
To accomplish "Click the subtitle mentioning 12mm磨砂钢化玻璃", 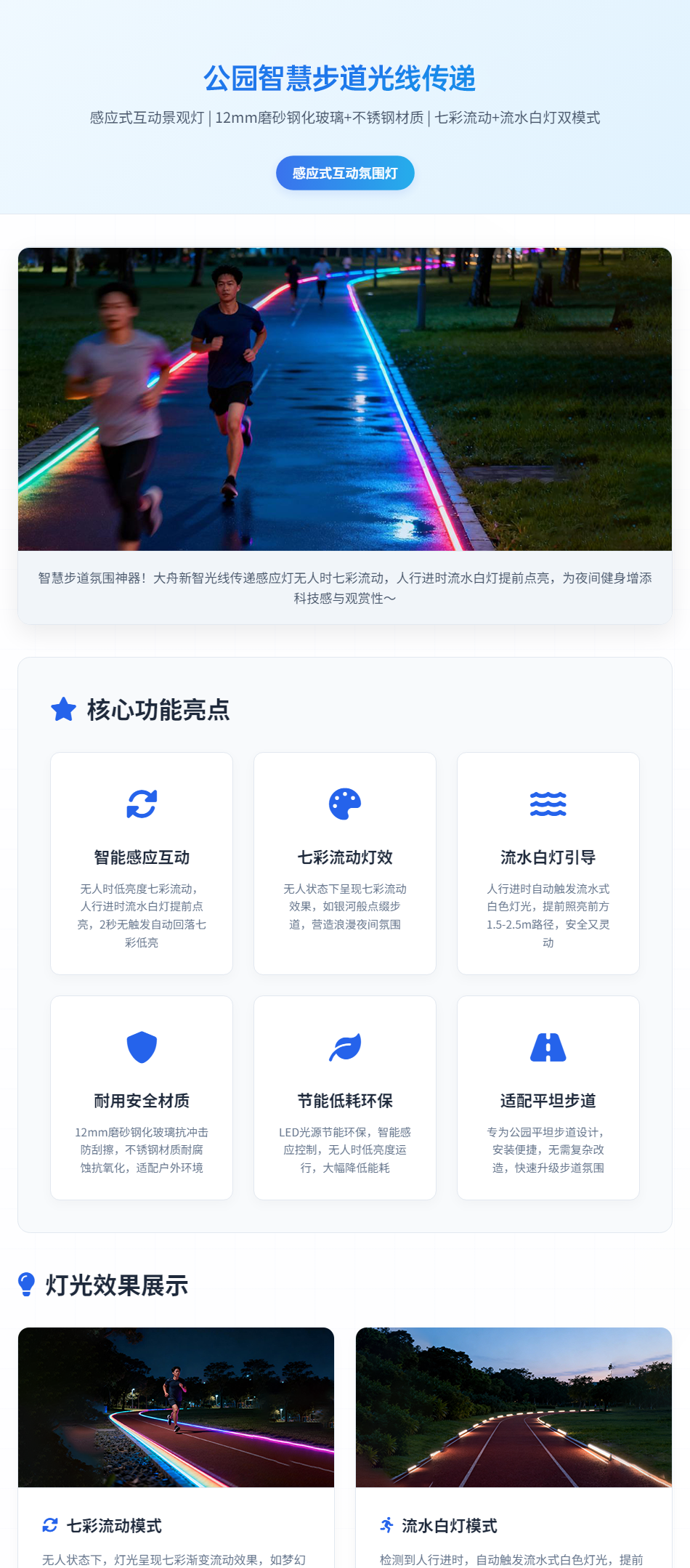I will point(344,118).
